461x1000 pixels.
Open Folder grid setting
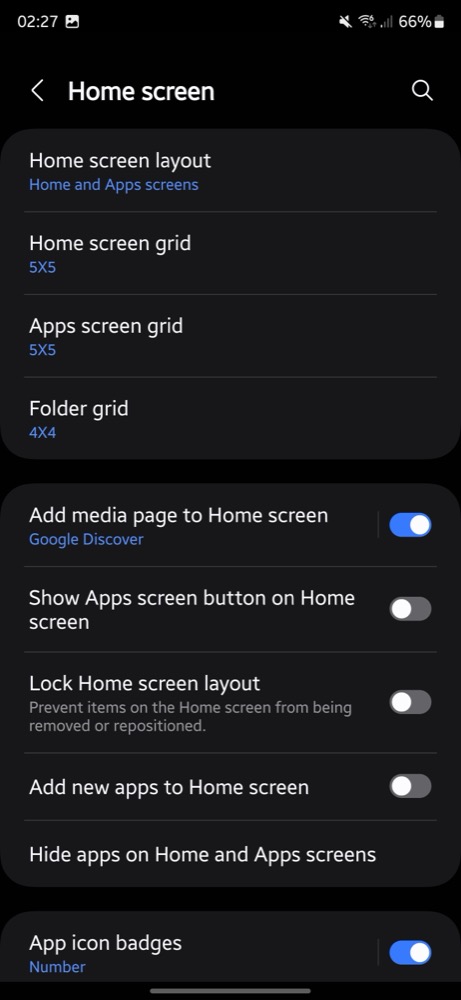230,418
